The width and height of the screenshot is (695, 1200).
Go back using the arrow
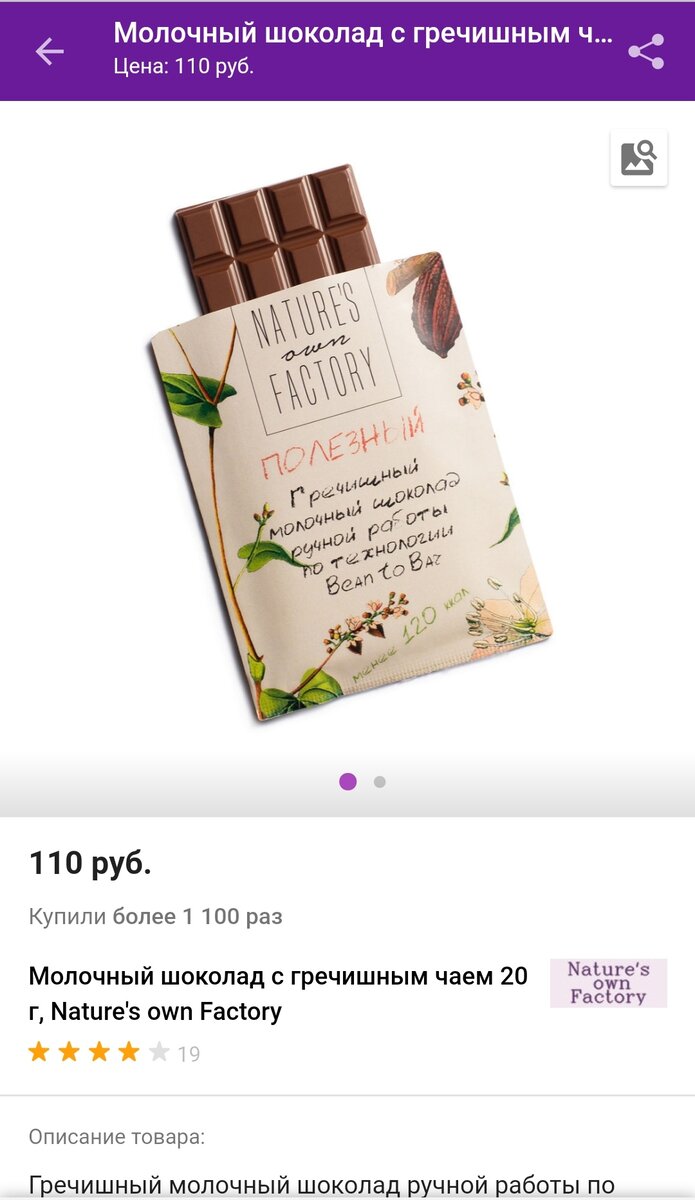click(49, 51)
